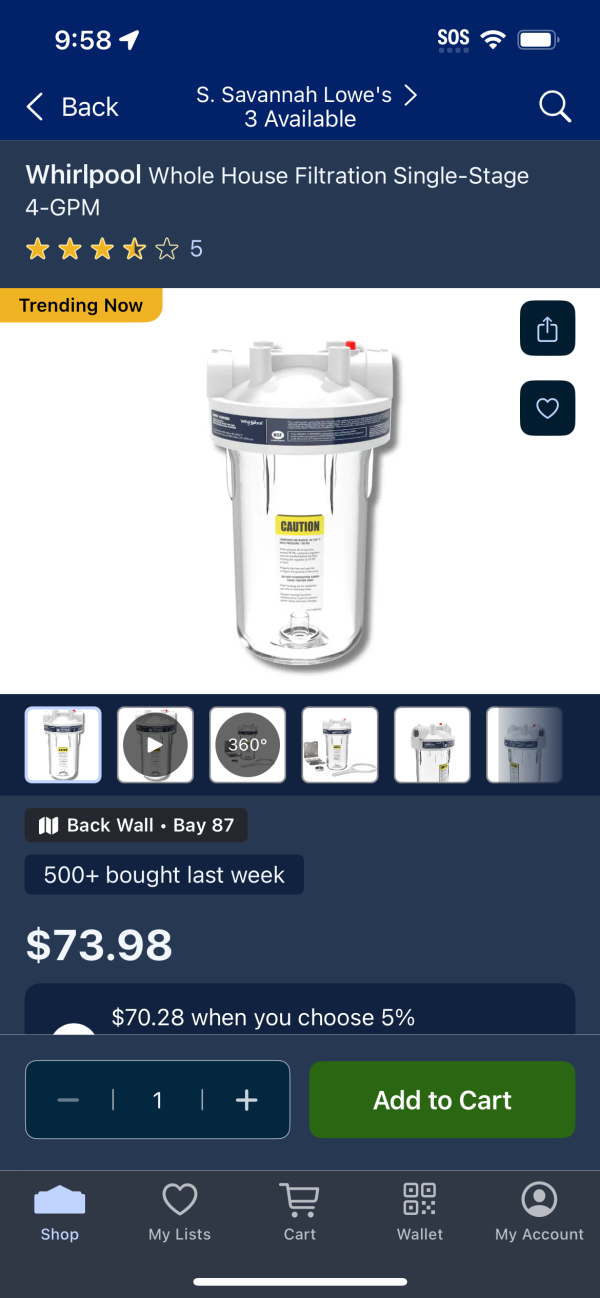View thumbnail showing filter with accessories
The image size is (600, 1298).
(x=340, y=745)
